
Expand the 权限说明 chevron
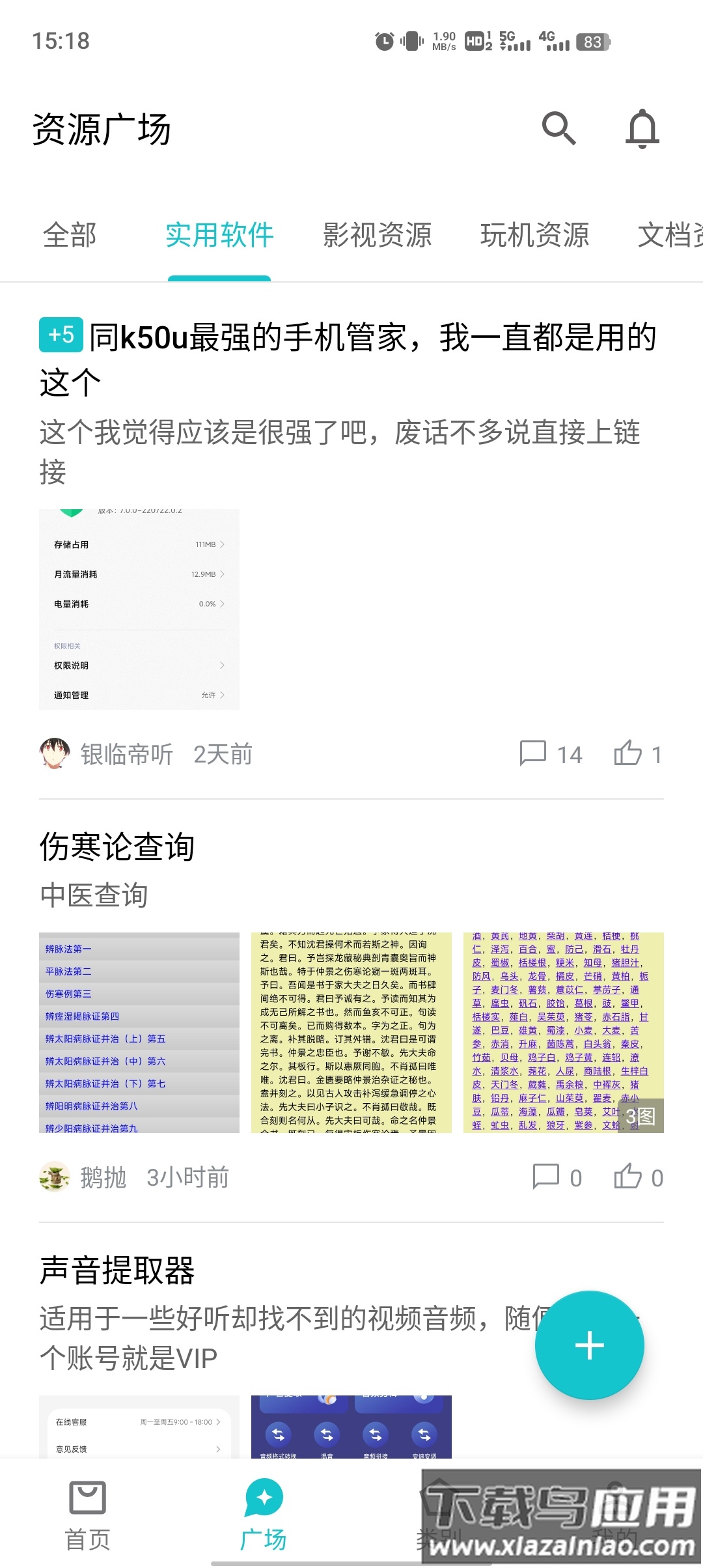click(221, 665)
